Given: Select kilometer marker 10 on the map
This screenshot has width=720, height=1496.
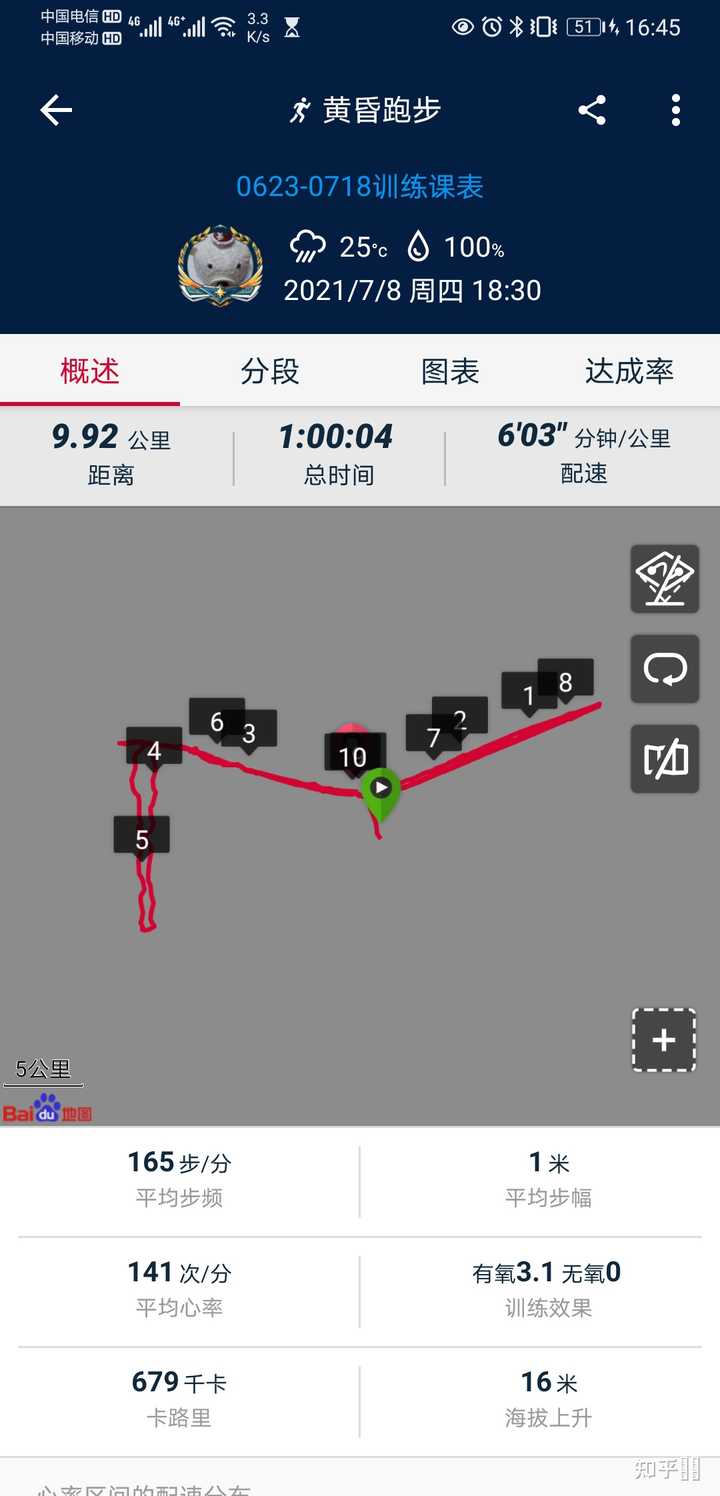Looking at the screenshot, I should point(355,756).
